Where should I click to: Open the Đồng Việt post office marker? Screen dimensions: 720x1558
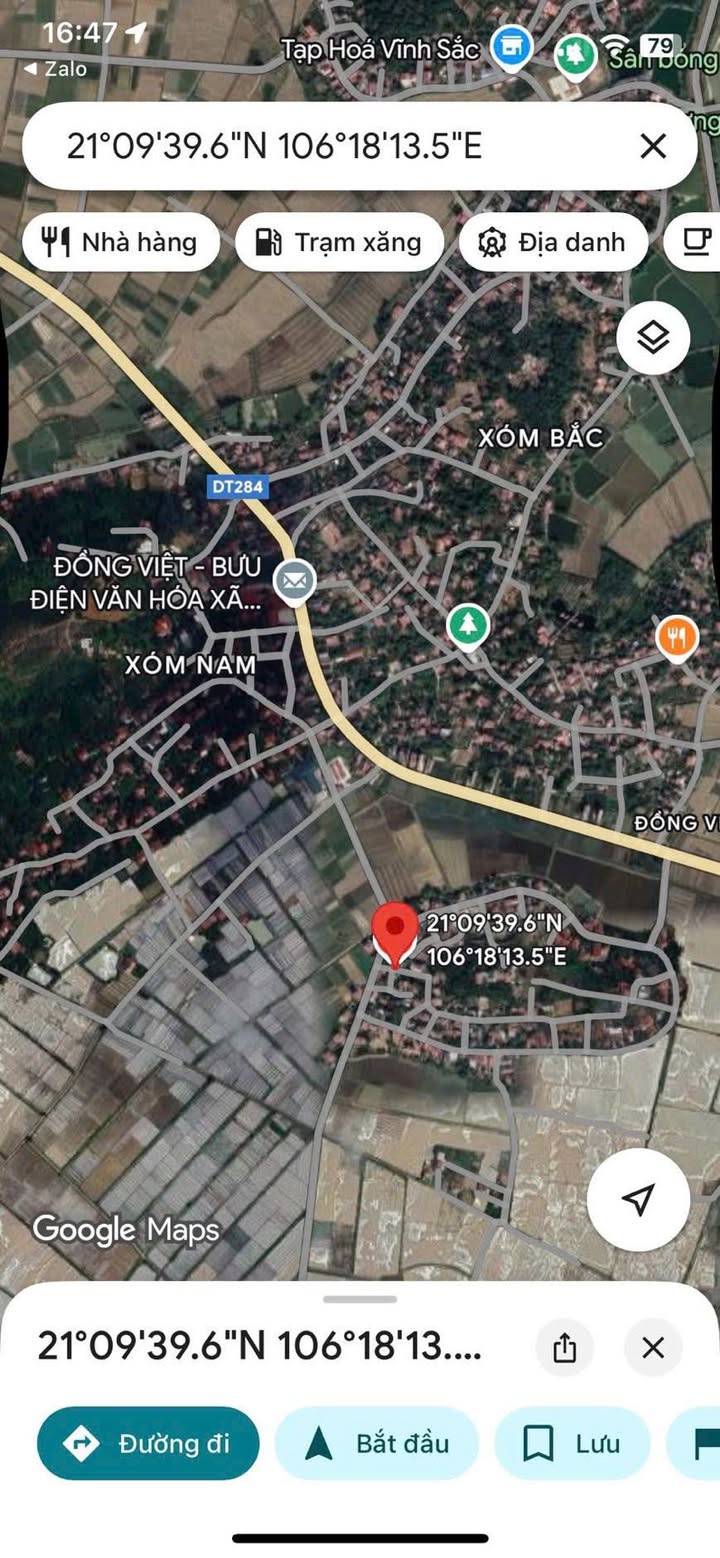(294, 580)
